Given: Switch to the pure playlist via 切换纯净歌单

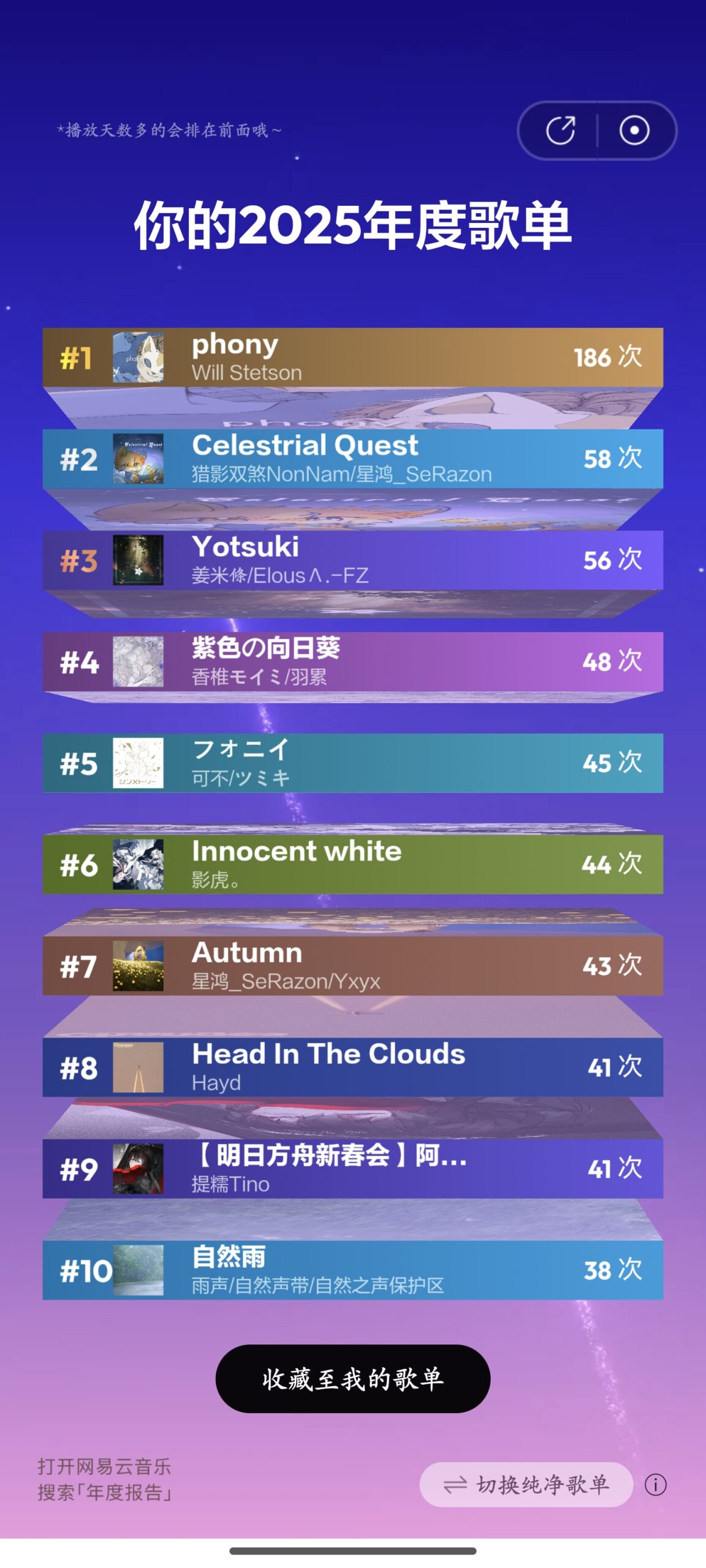Looking at the screenshot, I should [526, 1485].
